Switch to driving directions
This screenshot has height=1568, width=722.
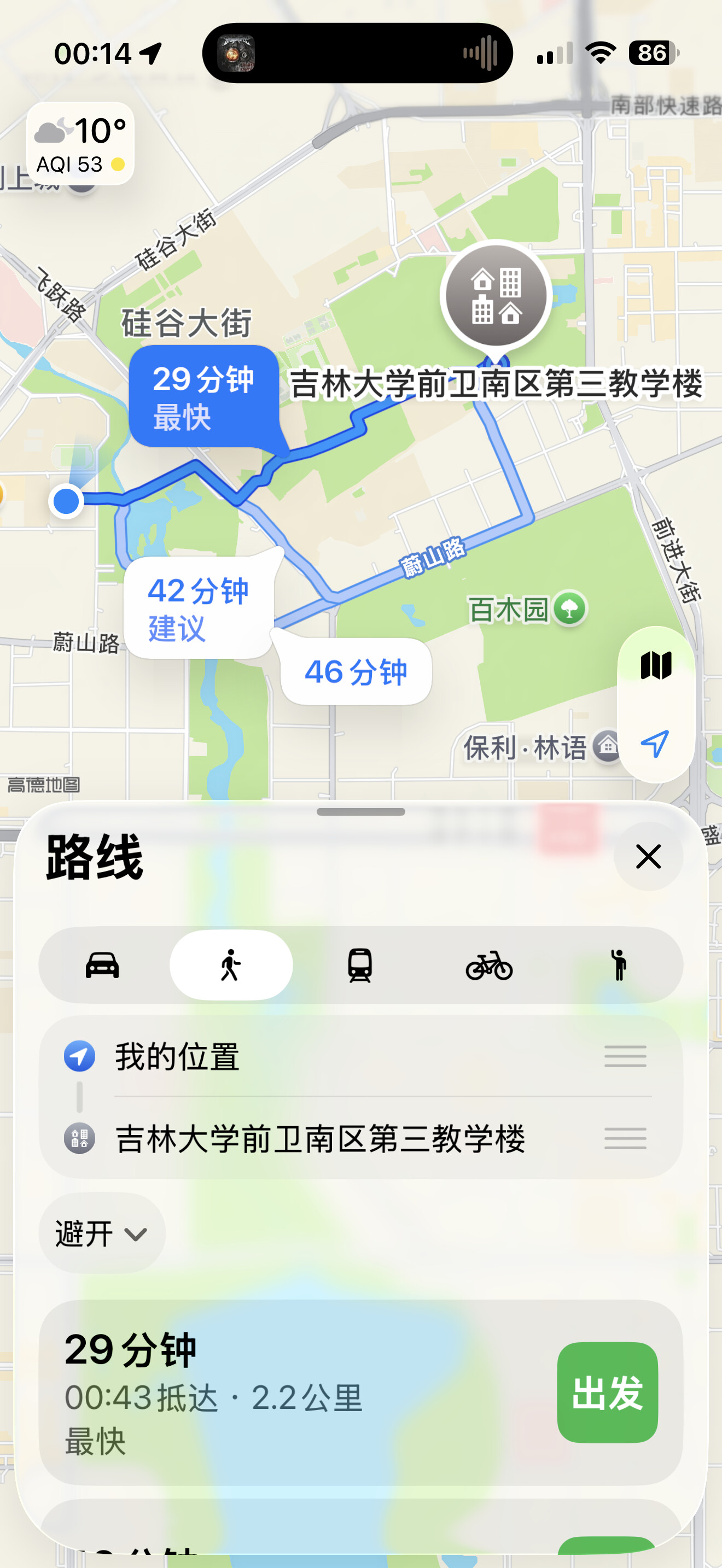pyautogui.click(x=102, y=966)
